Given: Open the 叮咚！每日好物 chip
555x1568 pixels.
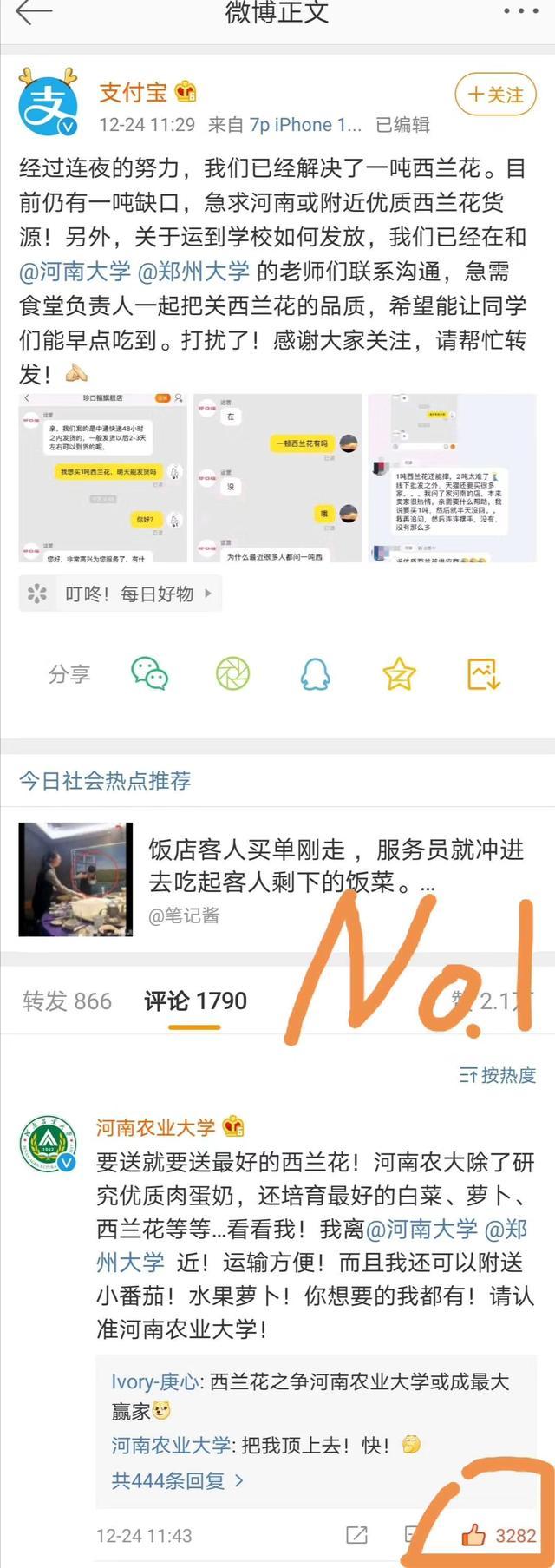Looking at the screenshot, I should pos(121,594).
